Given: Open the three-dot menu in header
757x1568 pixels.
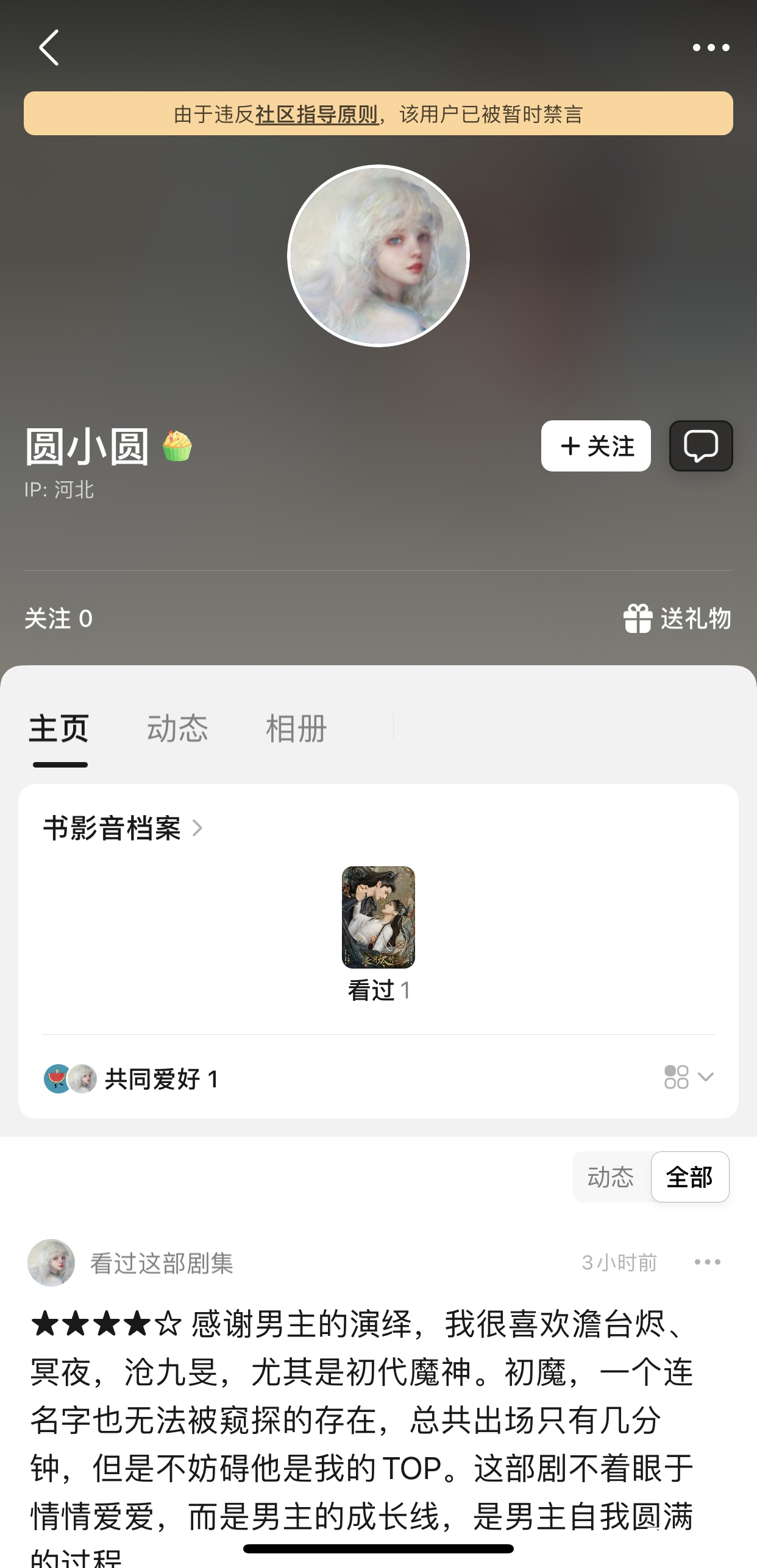Looking at the screenshot, I should [x=711, y=48].
